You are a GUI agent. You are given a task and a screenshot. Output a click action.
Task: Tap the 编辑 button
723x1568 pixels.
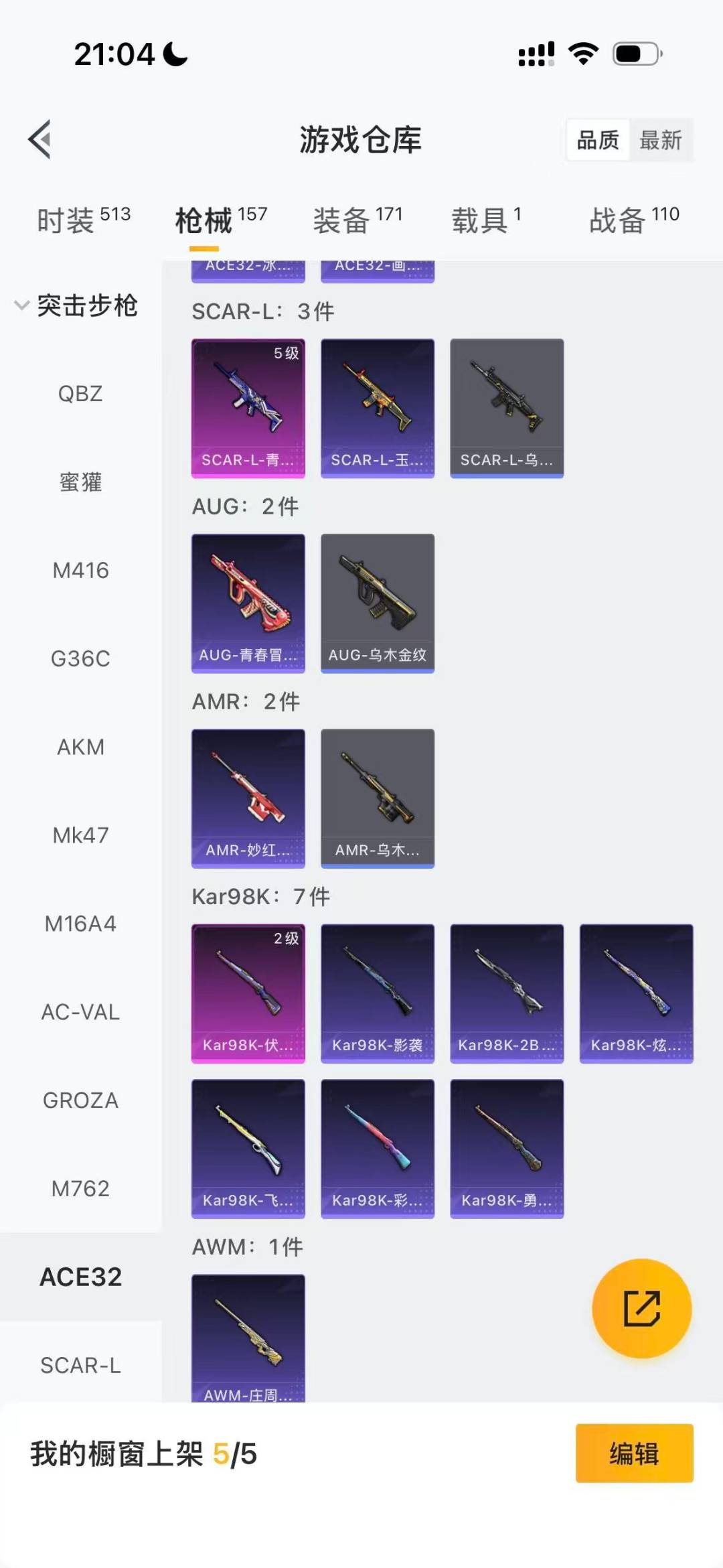click(633, 1453)
